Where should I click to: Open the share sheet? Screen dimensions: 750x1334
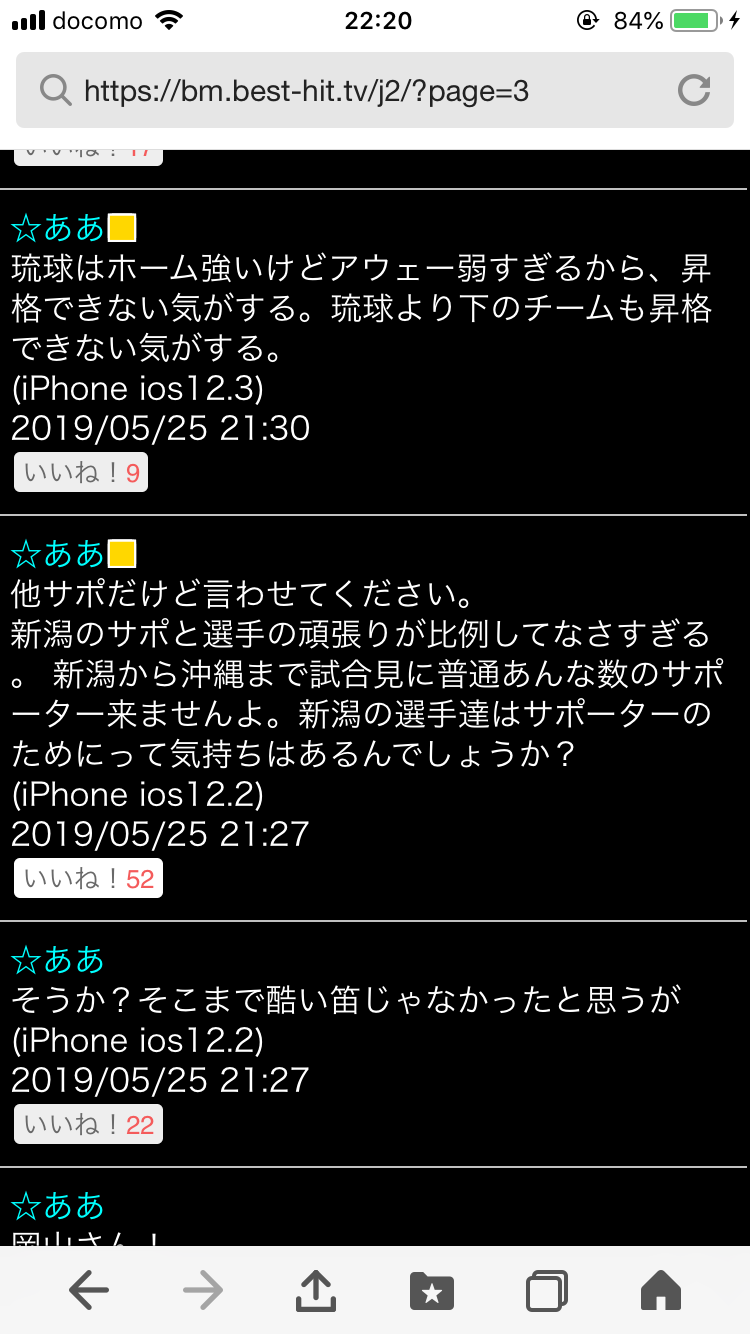(317, 1290)
